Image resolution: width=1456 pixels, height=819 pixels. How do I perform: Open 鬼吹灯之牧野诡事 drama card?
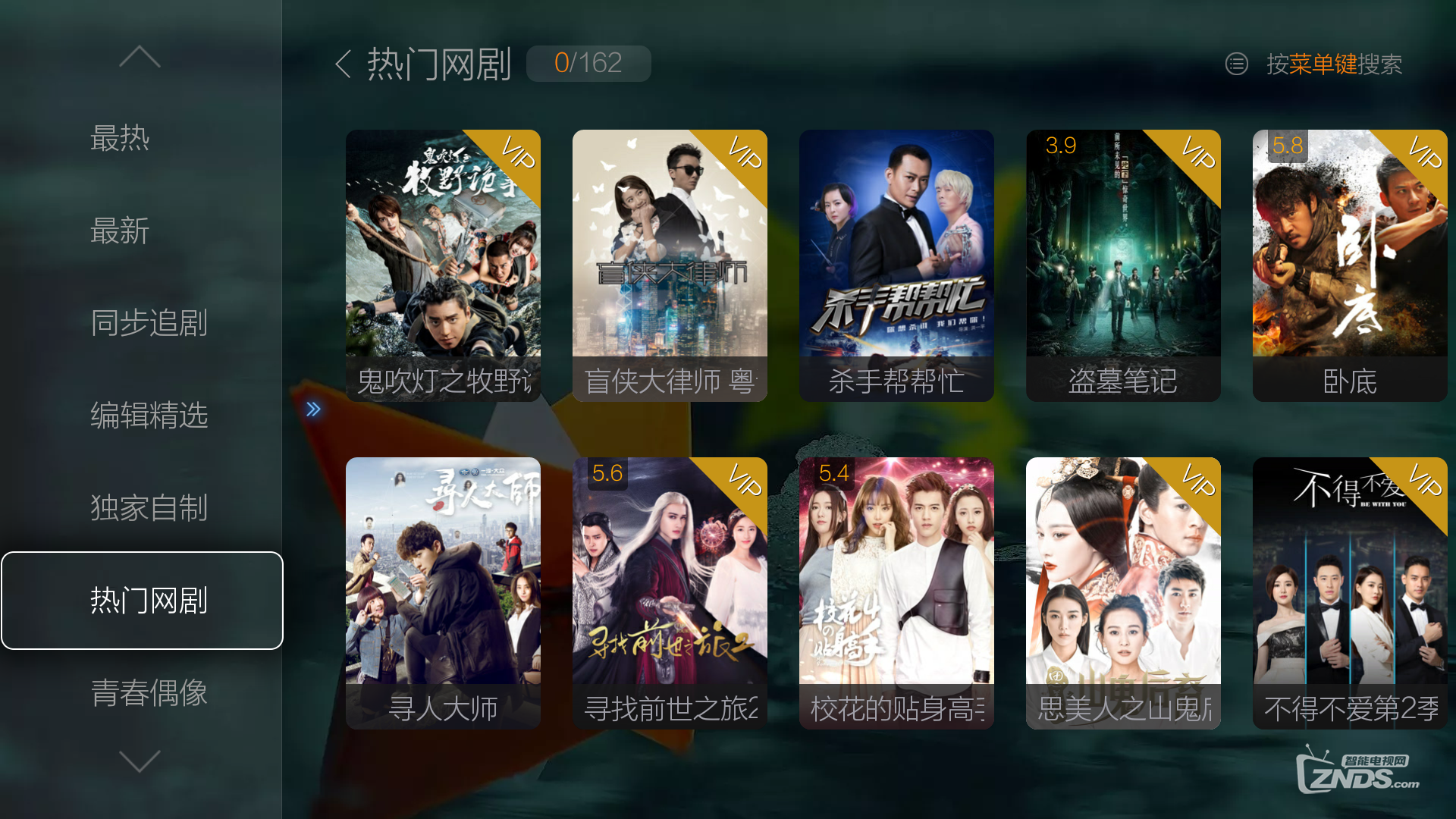443,265
